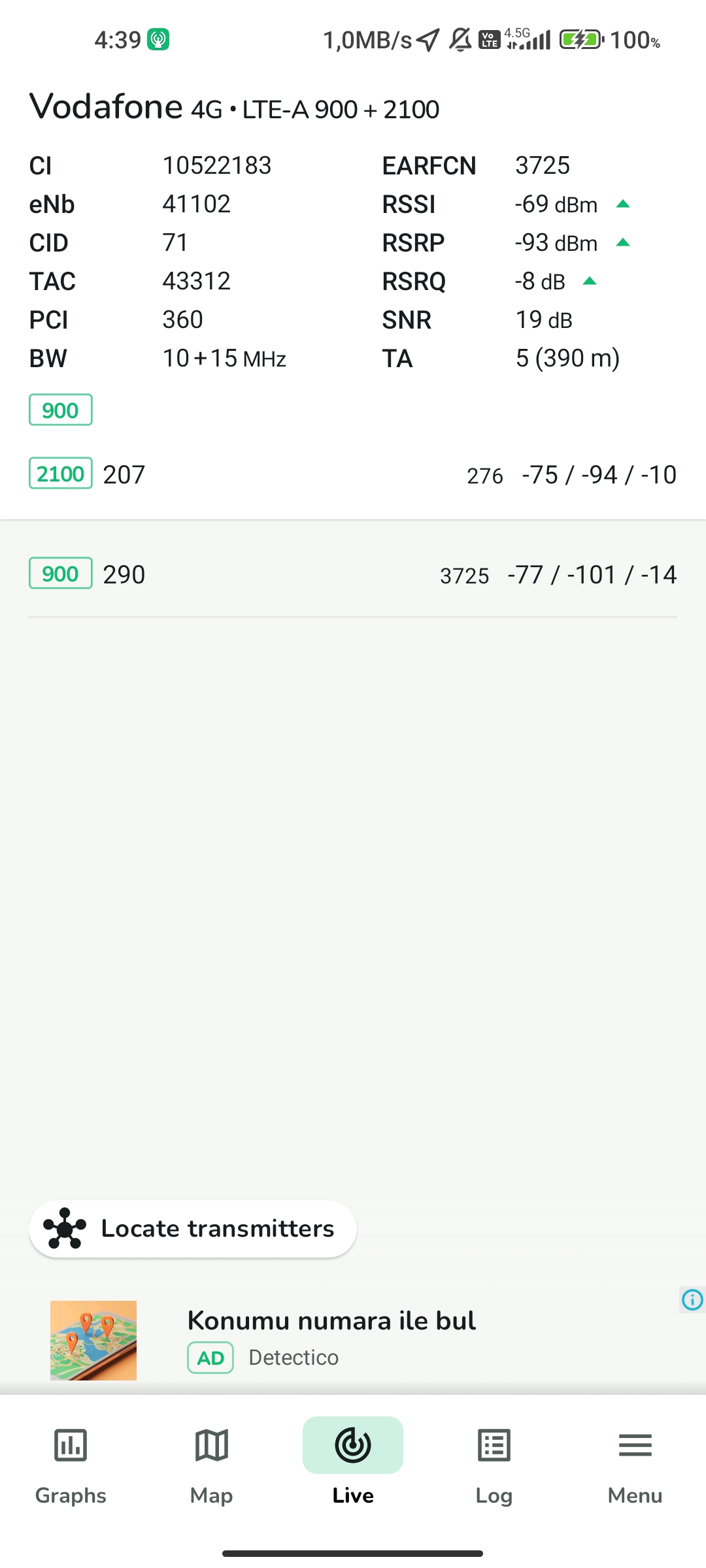Viewport: 706px width, 1568px height.
Task: Open the Detectico ad banner
Action: (353, 1340)
